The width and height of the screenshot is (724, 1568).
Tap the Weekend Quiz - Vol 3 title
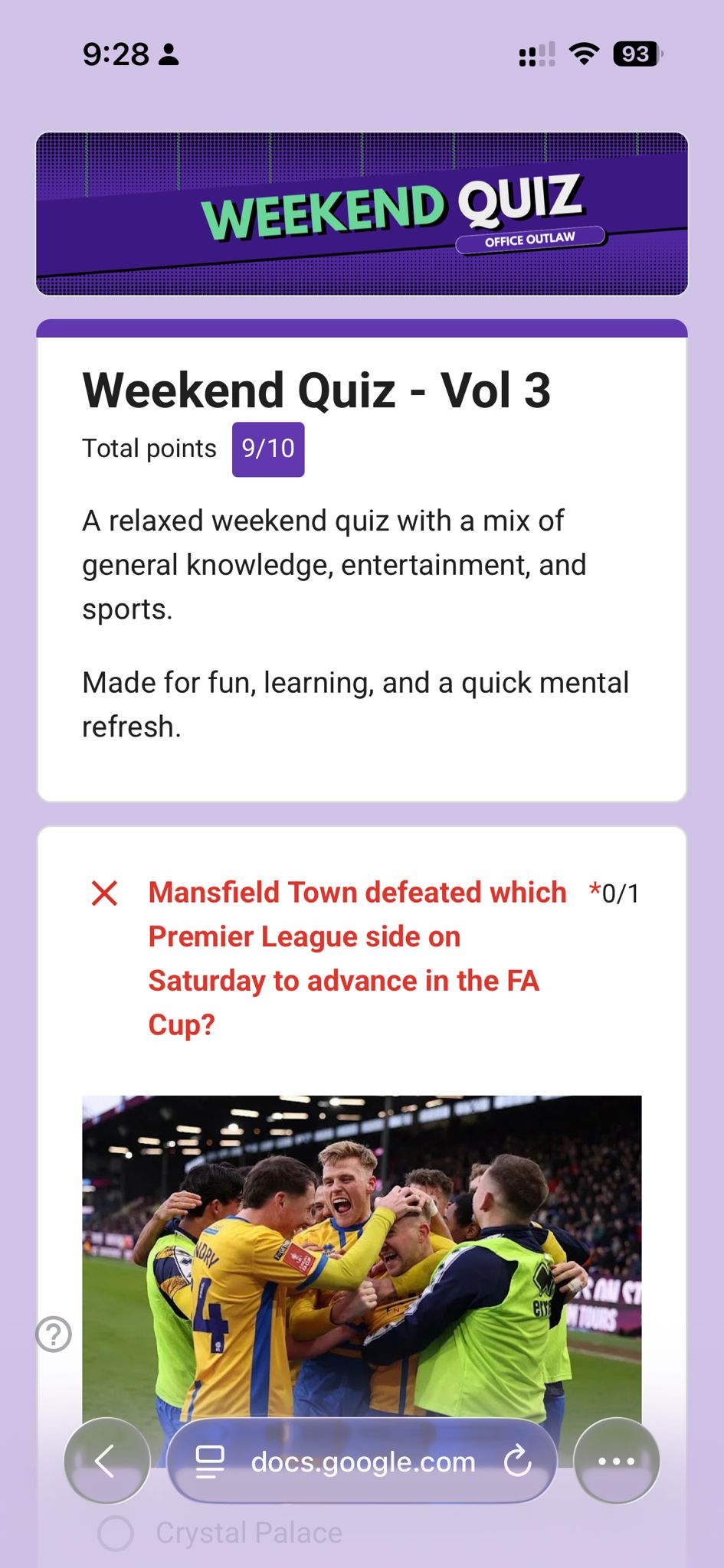coord(317,390)
